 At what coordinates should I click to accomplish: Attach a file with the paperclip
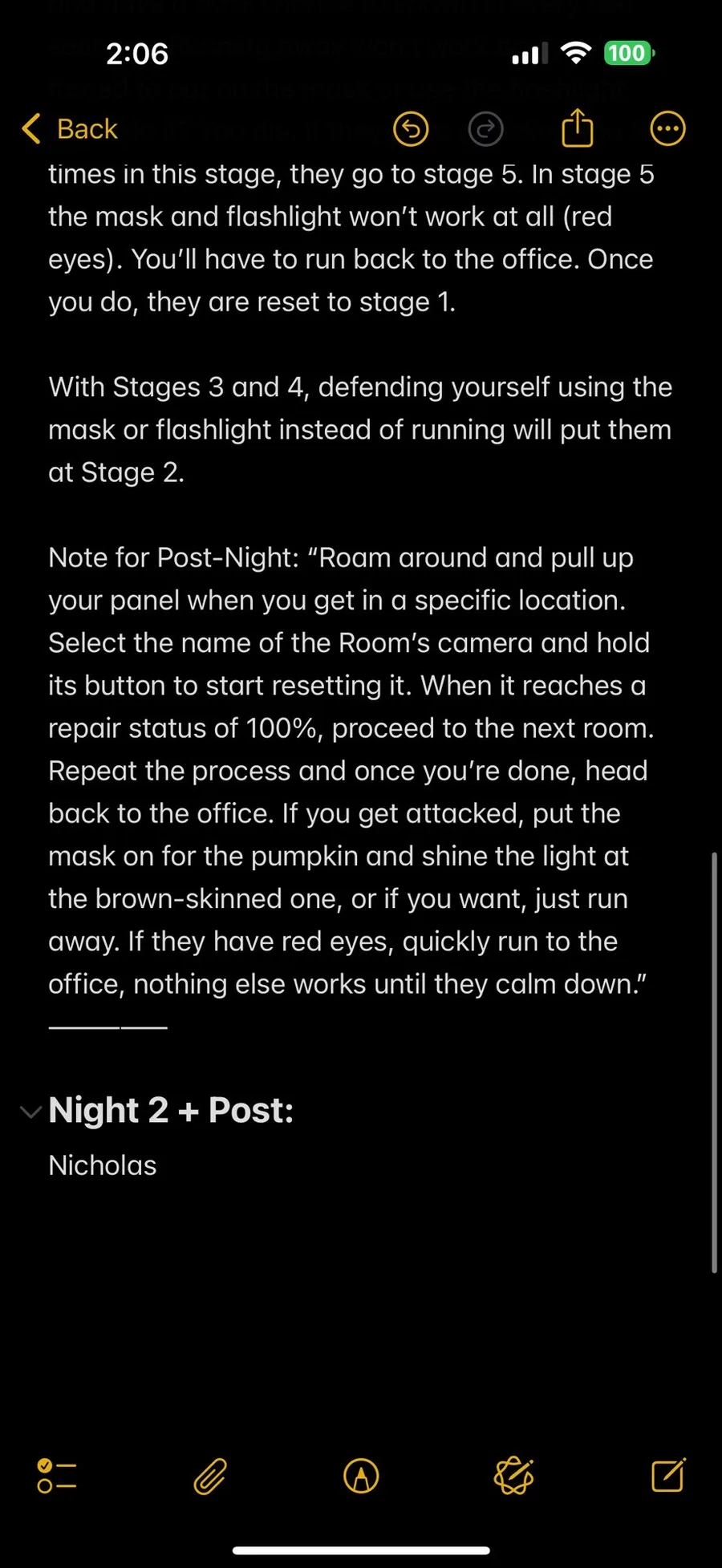click(210, 1476)
